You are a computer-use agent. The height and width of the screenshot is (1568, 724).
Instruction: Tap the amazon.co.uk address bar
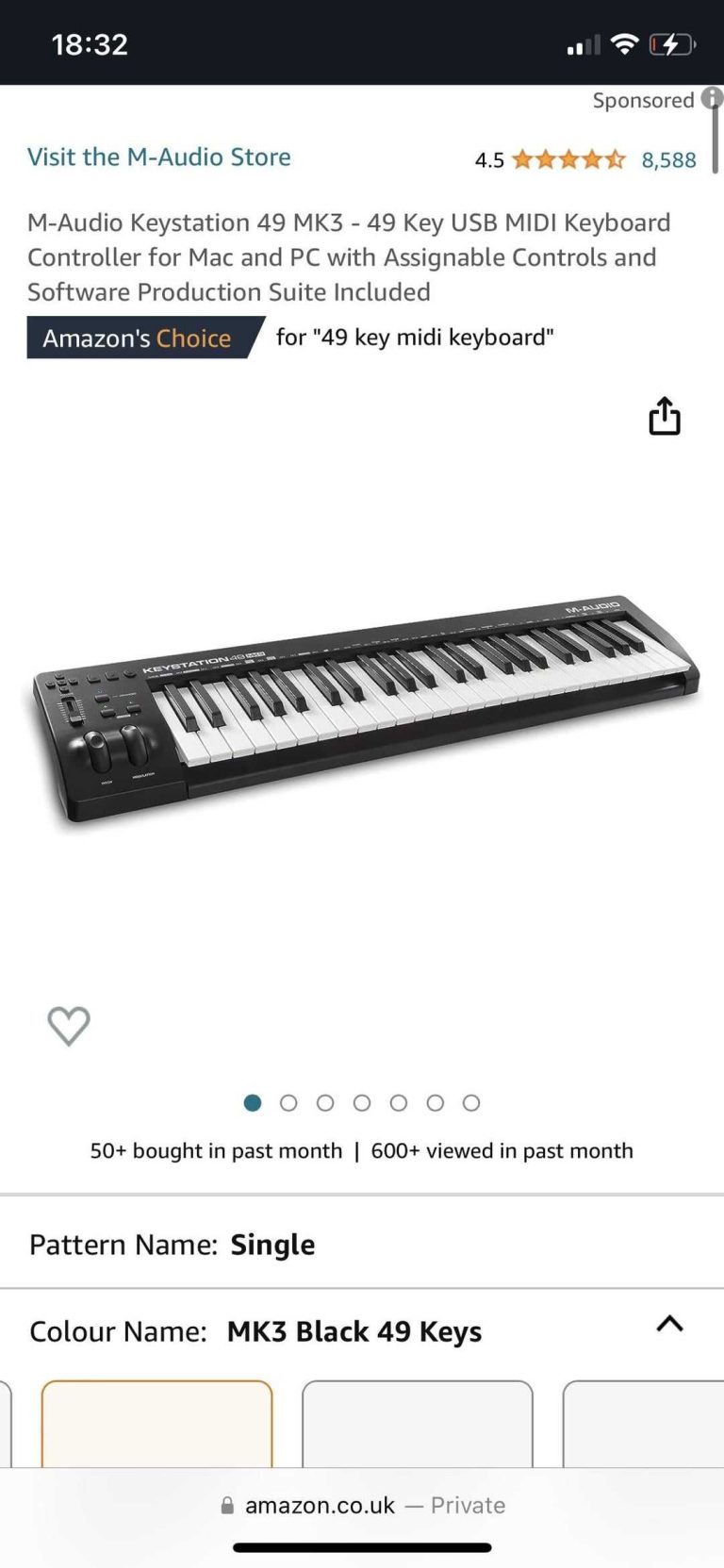[x=362, y=1506]
